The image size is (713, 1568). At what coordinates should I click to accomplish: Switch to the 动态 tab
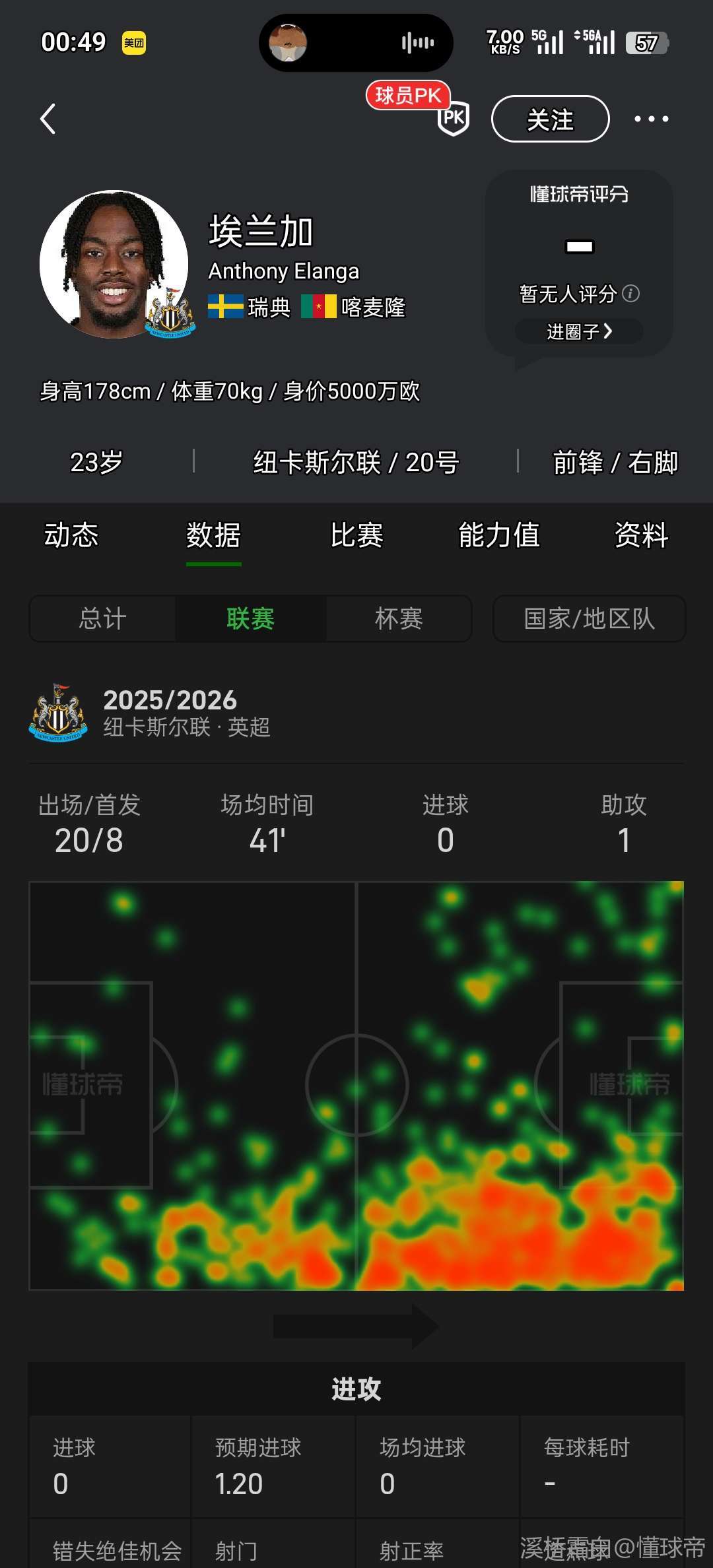(71, 535)
